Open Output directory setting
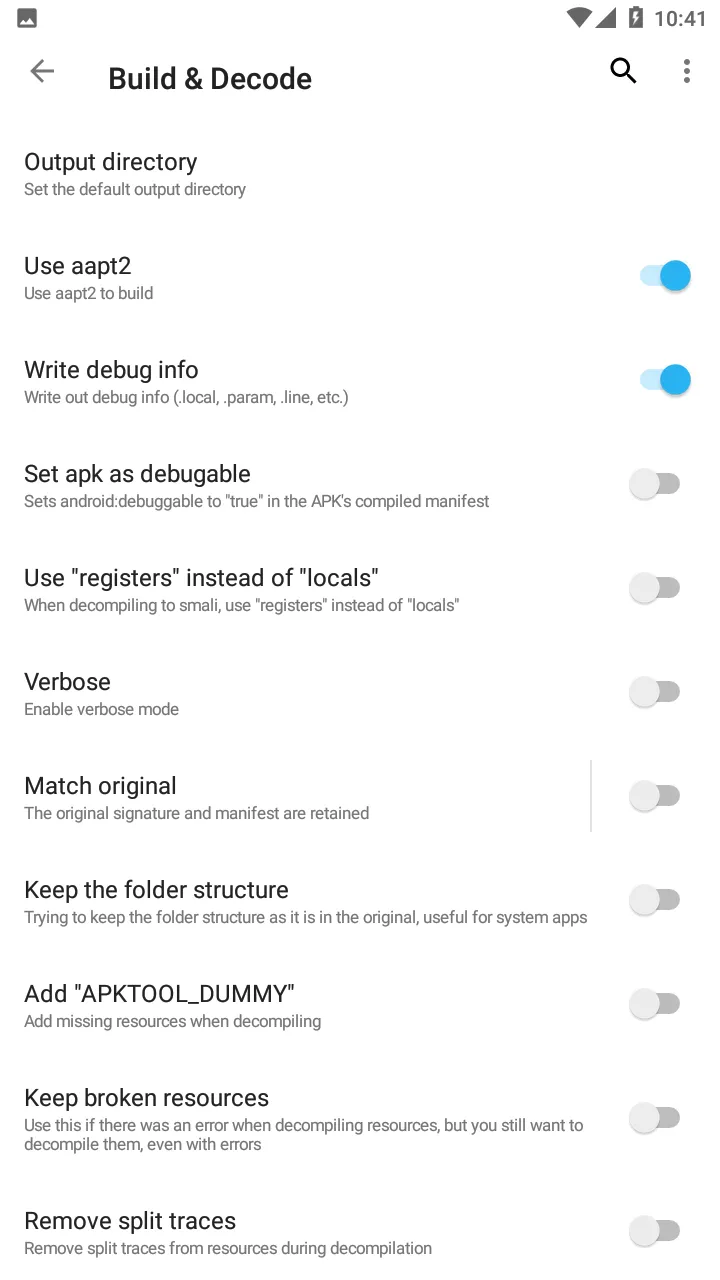 point(360,174)
